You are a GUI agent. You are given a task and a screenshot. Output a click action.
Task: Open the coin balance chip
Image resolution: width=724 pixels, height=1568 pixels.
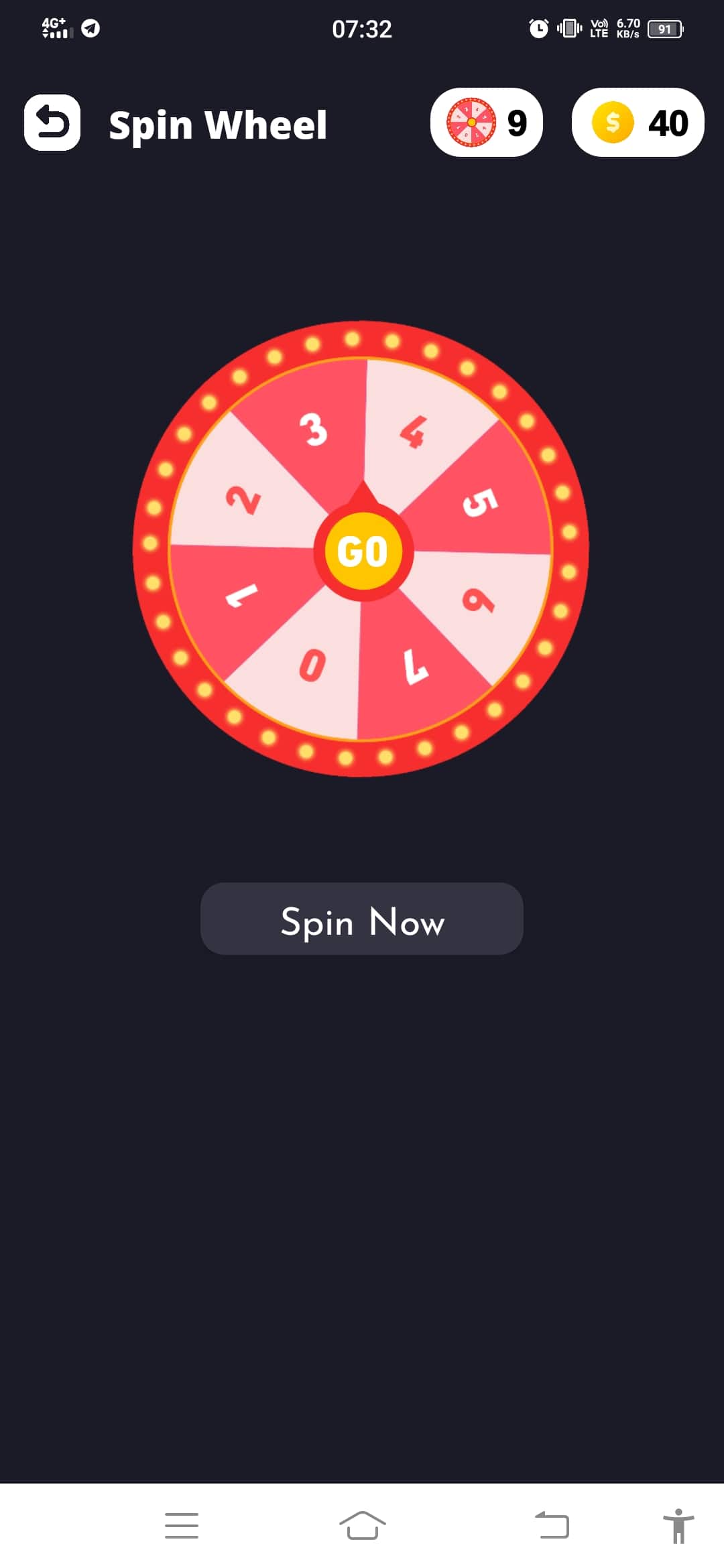point(638,123)
